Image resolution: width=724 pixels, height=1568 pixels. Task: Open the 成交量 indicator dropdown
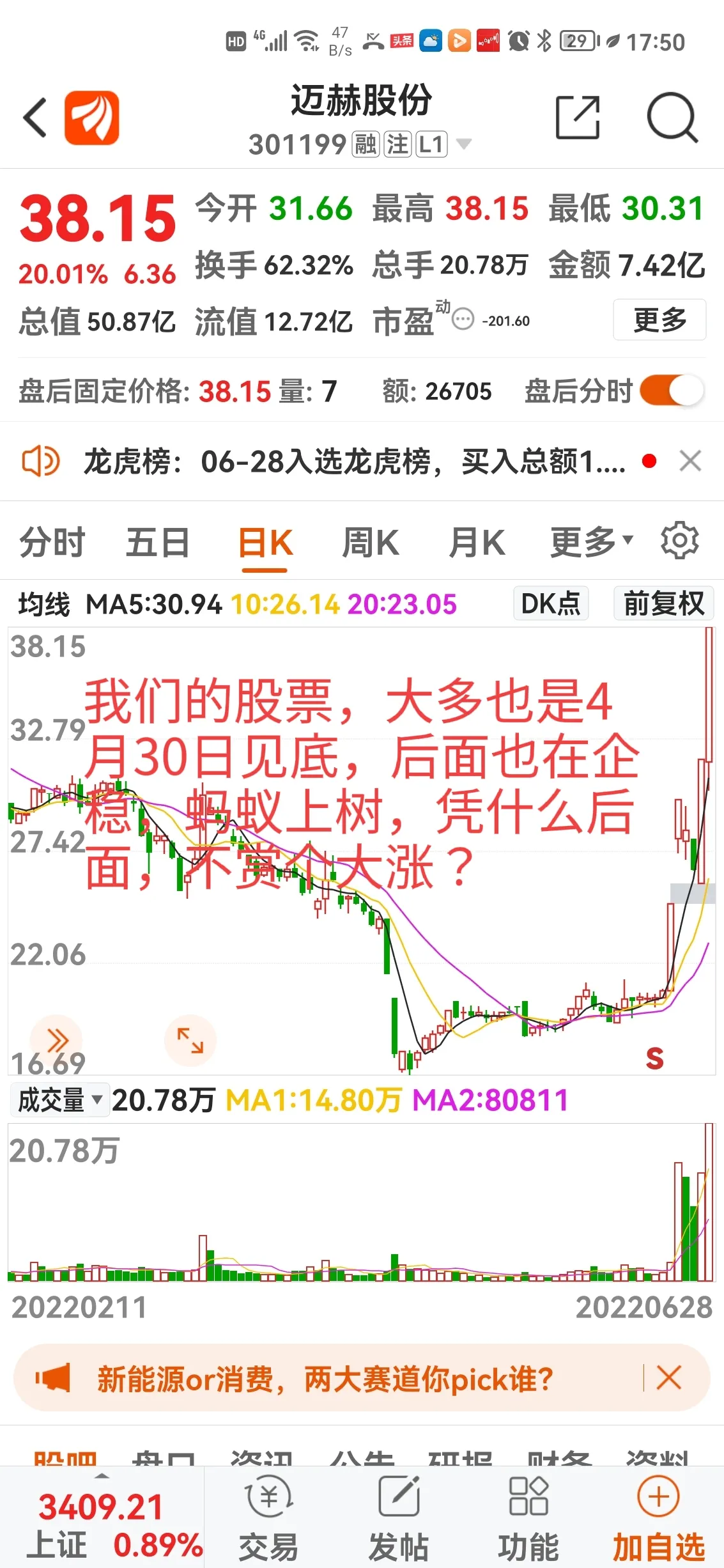coord(59,1100)
